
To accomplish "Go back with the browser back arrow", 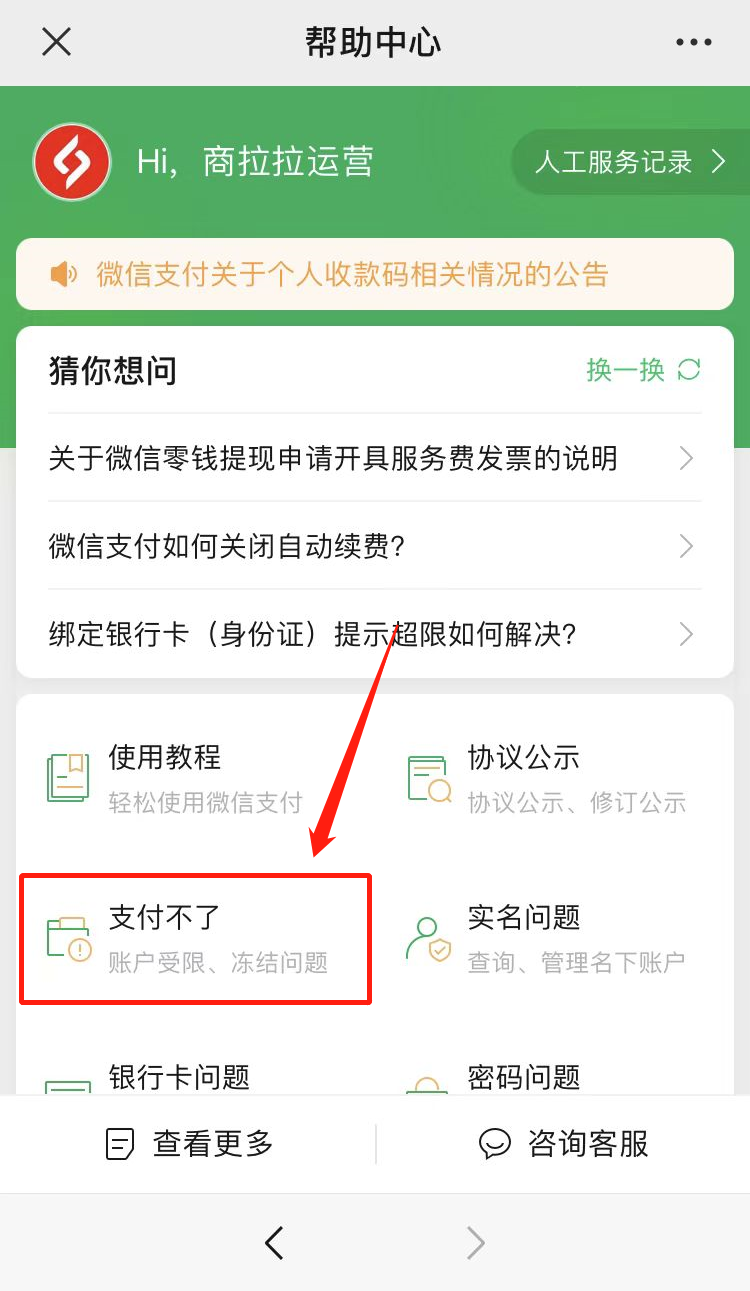I will click(x=274, y=1243).
